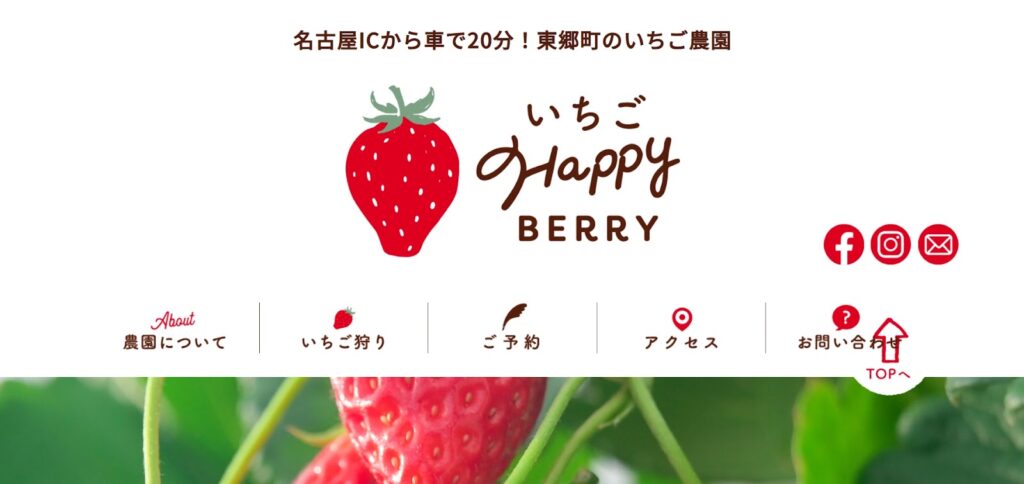Screen dimensions: 1024x484
Task: Open the ご予約 reservation page
Action: [x=512, y=332]
